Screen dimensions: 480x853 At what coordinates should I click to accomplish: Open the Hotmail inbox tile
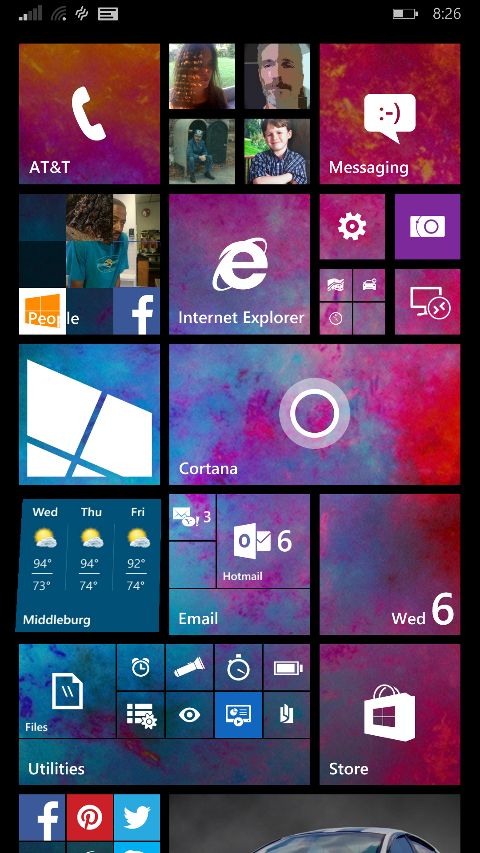click(263, 541)
